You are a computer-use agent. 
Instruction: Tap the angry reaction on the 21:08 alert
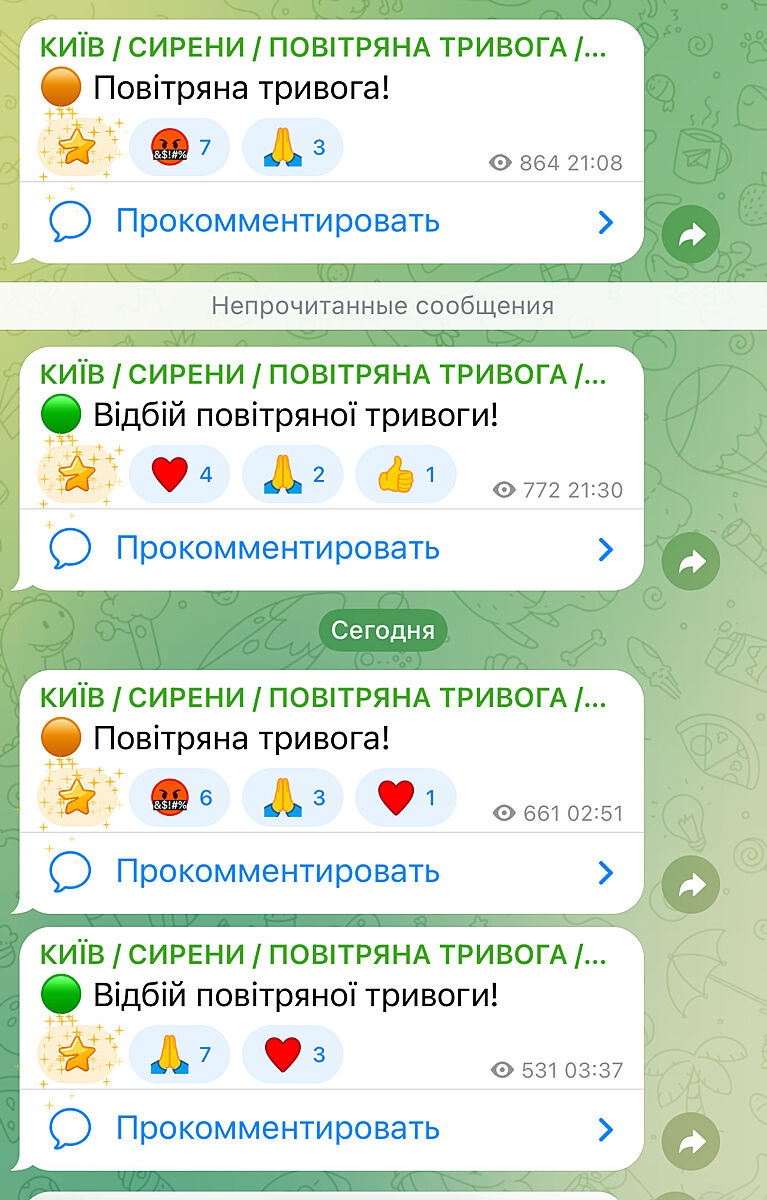click(x=180, y=148)
